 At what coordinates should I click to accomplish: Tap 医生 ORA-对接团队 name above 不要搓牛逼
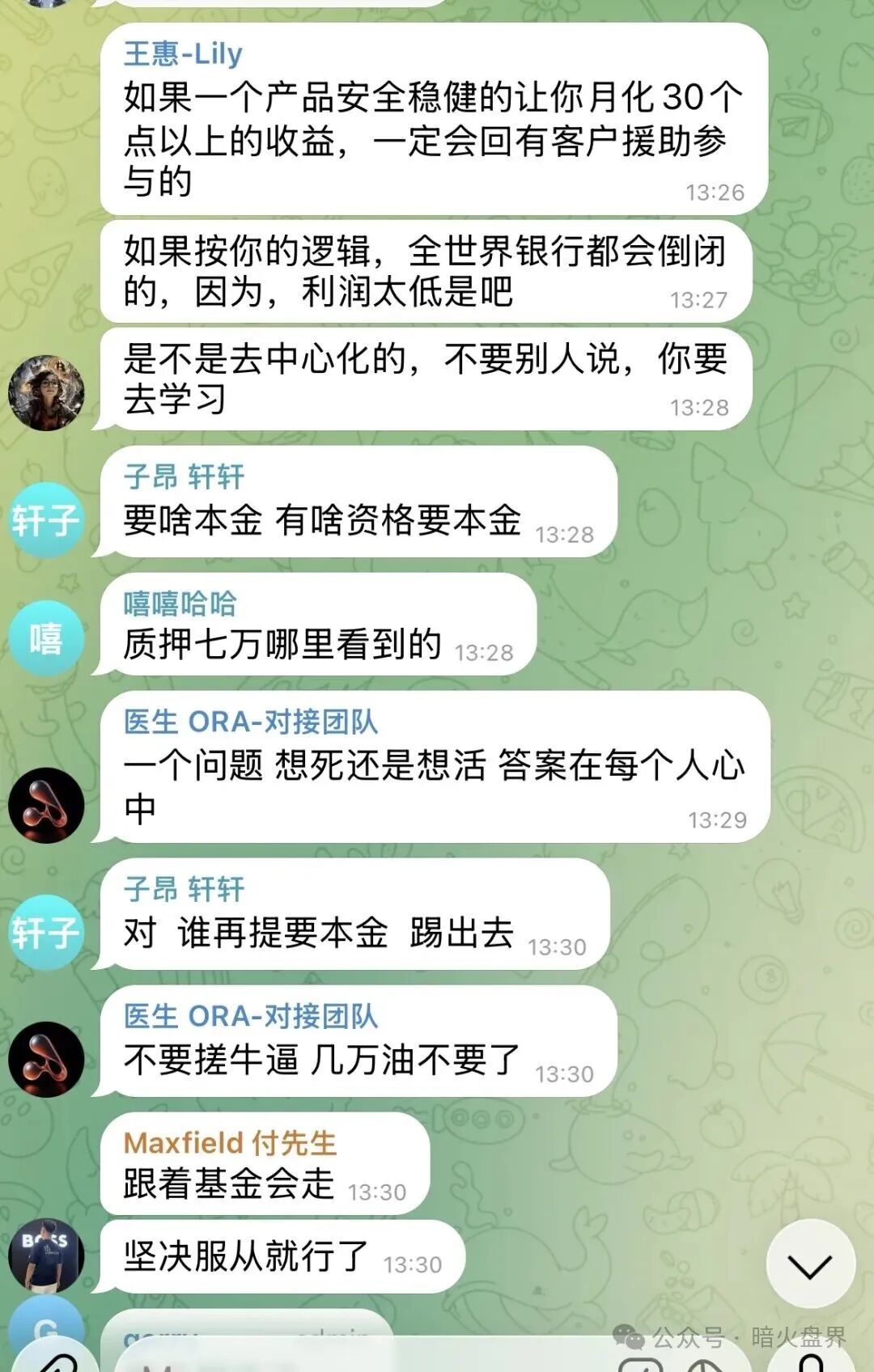(251, 1016)
